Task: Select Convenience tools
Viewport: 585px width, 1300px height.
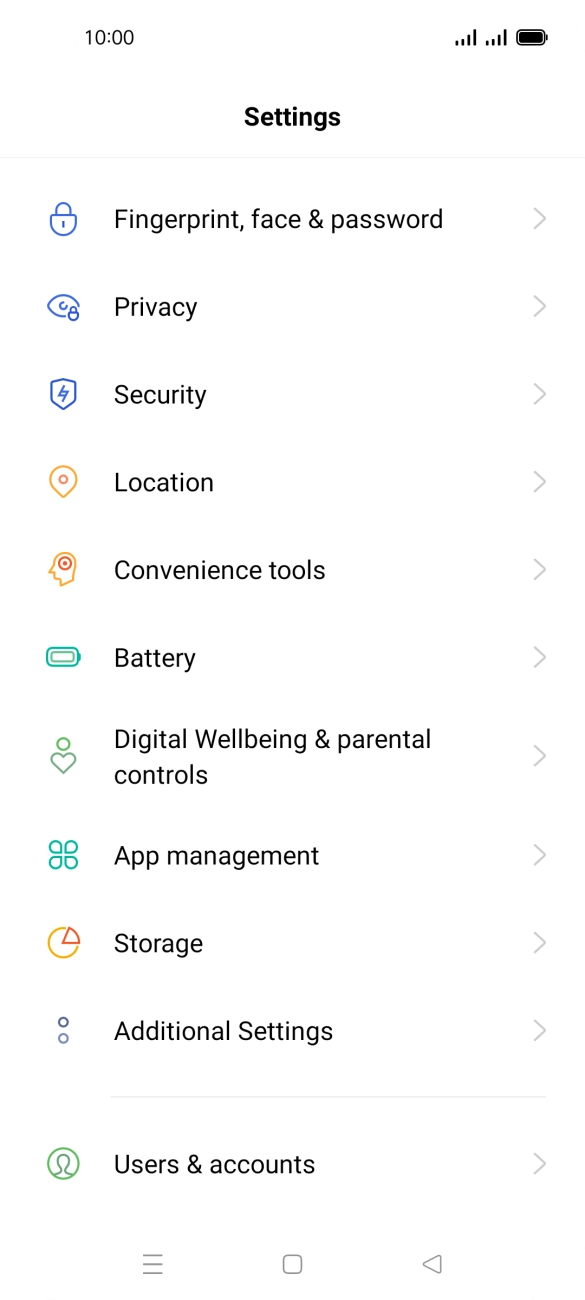Action: coord(292,570)
